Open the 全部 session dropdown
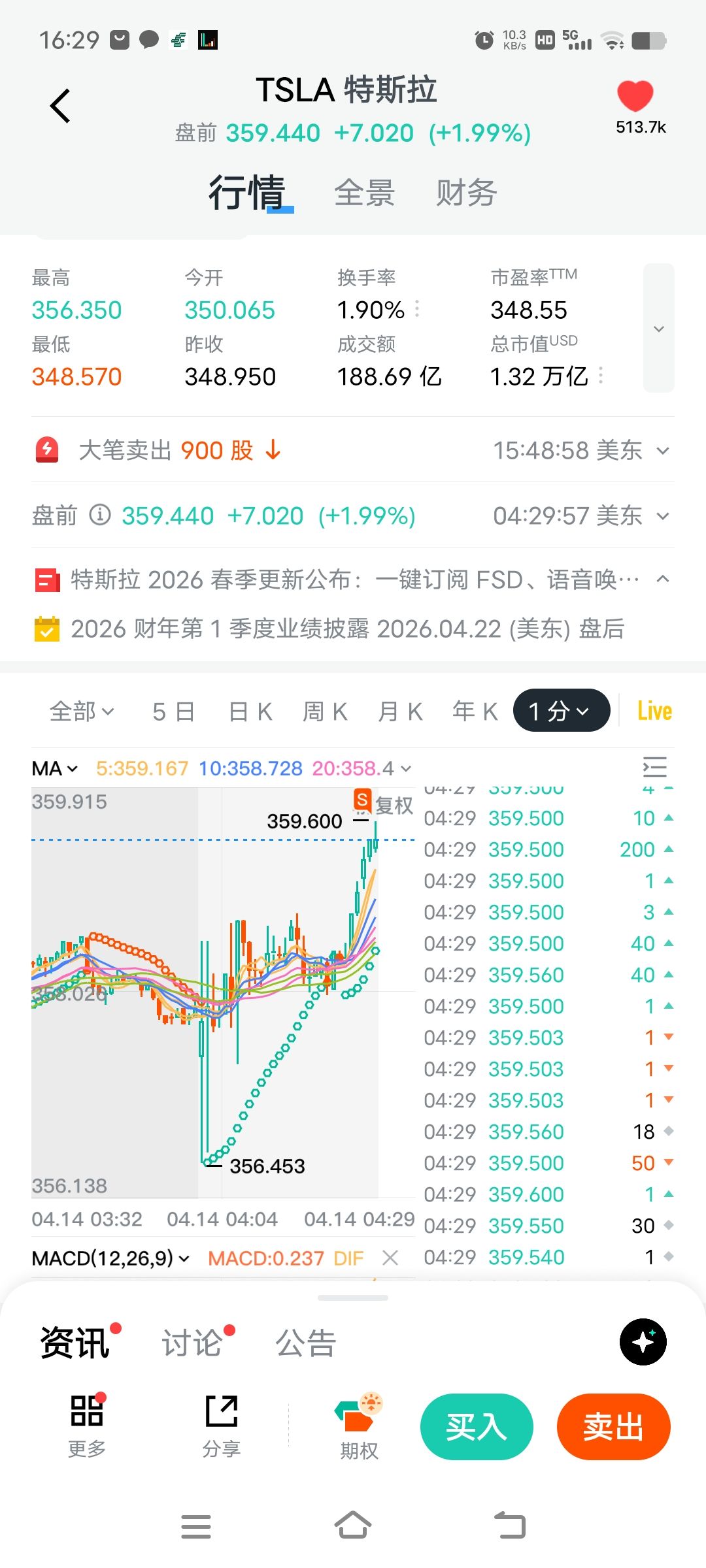 click(x=82, y=711)
